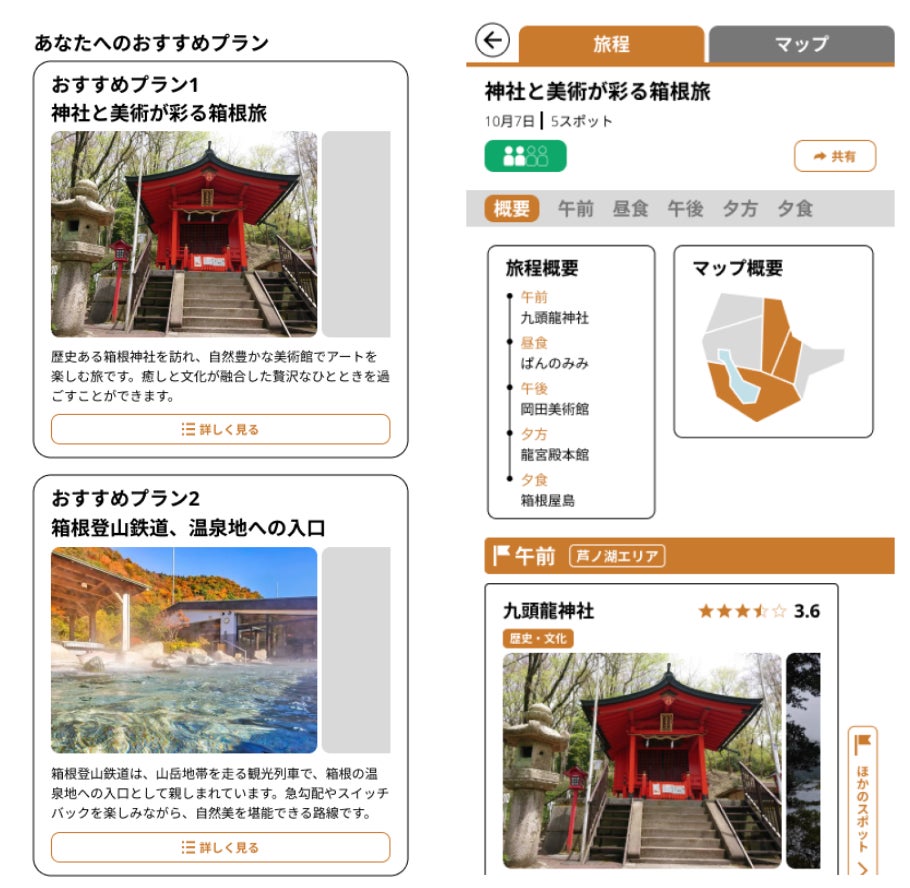Go back using the arrow icon
The width and height of the screenshot is (910, 888).
point(492,41)
